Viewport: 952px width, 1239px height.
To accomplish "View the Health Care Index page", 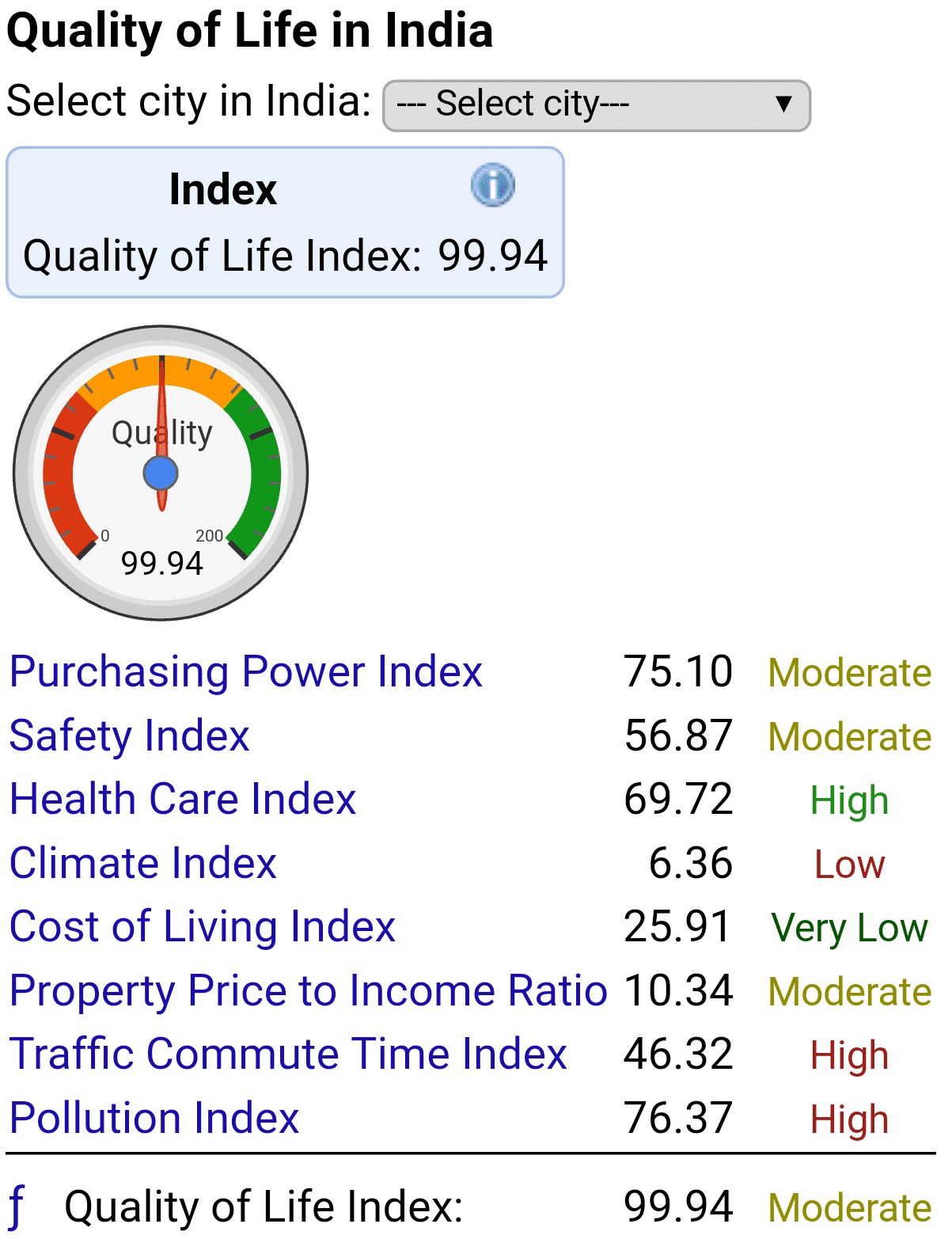I will coord(183,800).
